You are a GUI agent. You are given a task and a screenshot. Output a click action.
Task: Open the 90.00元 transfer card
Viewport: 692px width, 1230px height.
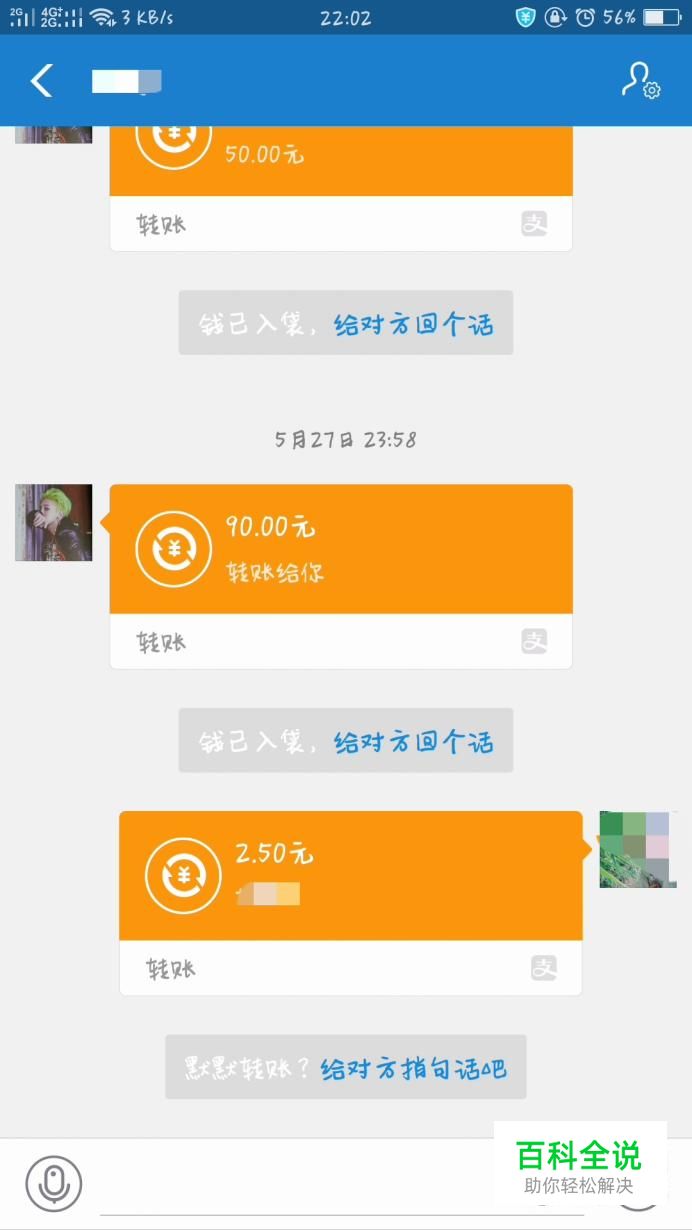coord(340,550)
